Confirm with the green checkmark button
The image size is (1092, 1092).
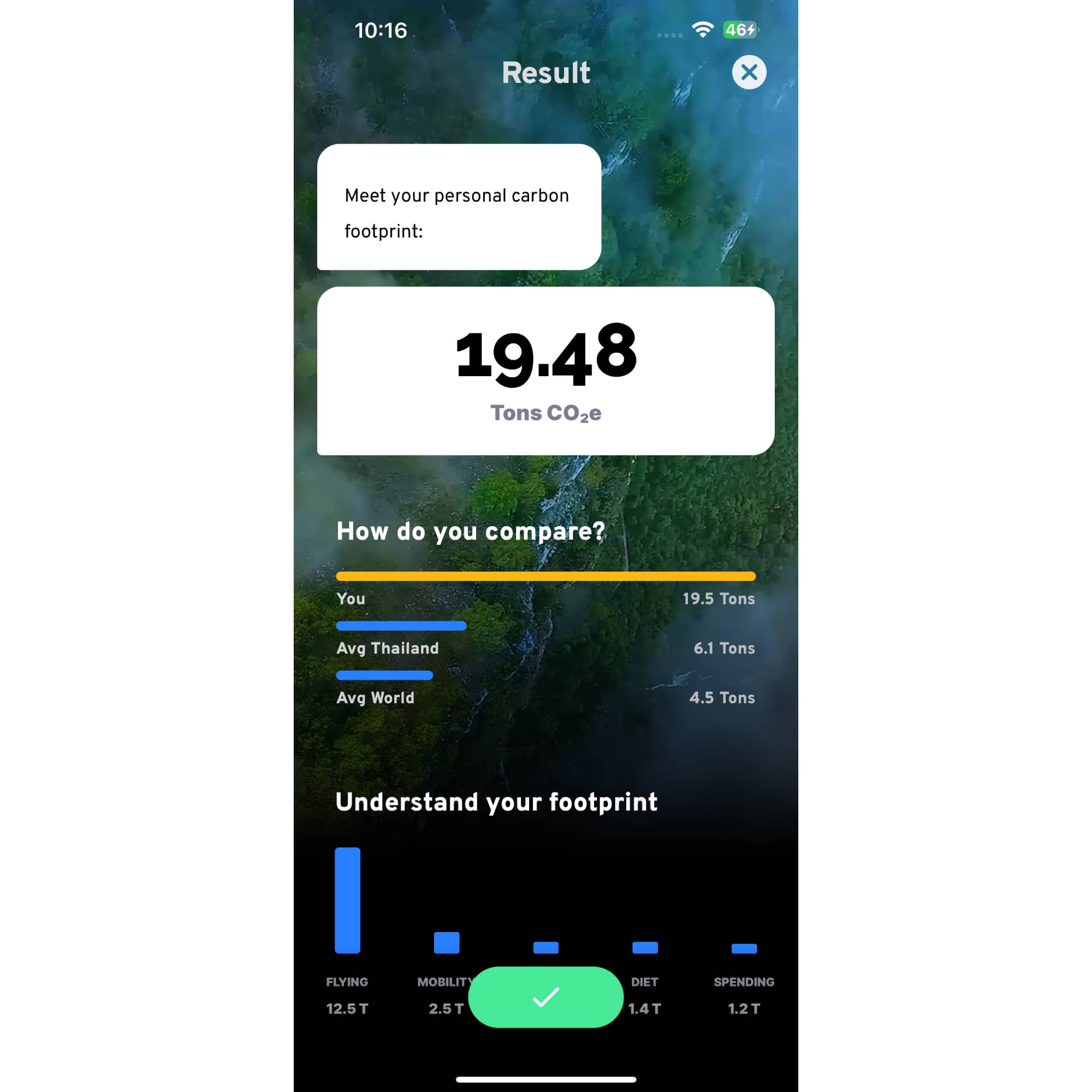545,997
